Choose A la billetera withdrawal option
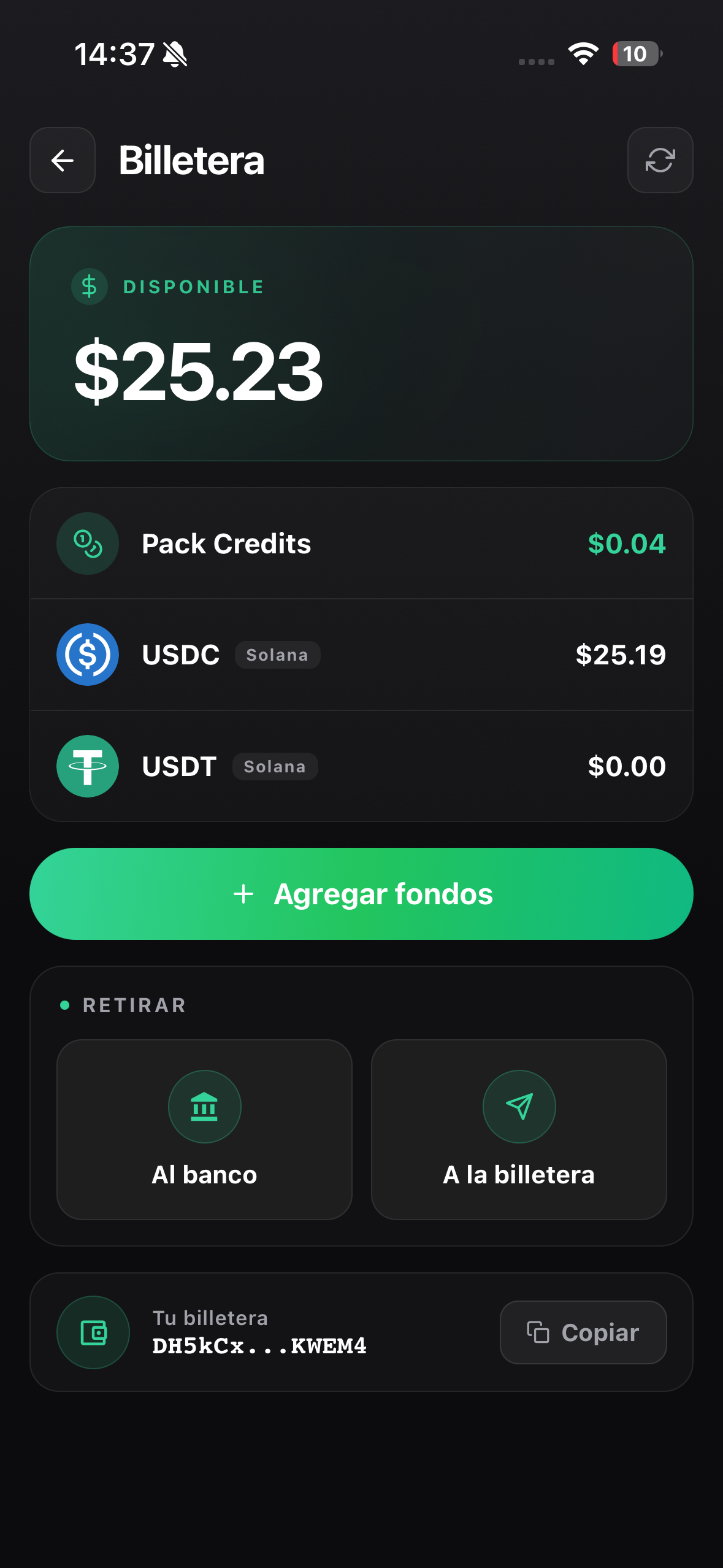 click(x=519, y=1129)
